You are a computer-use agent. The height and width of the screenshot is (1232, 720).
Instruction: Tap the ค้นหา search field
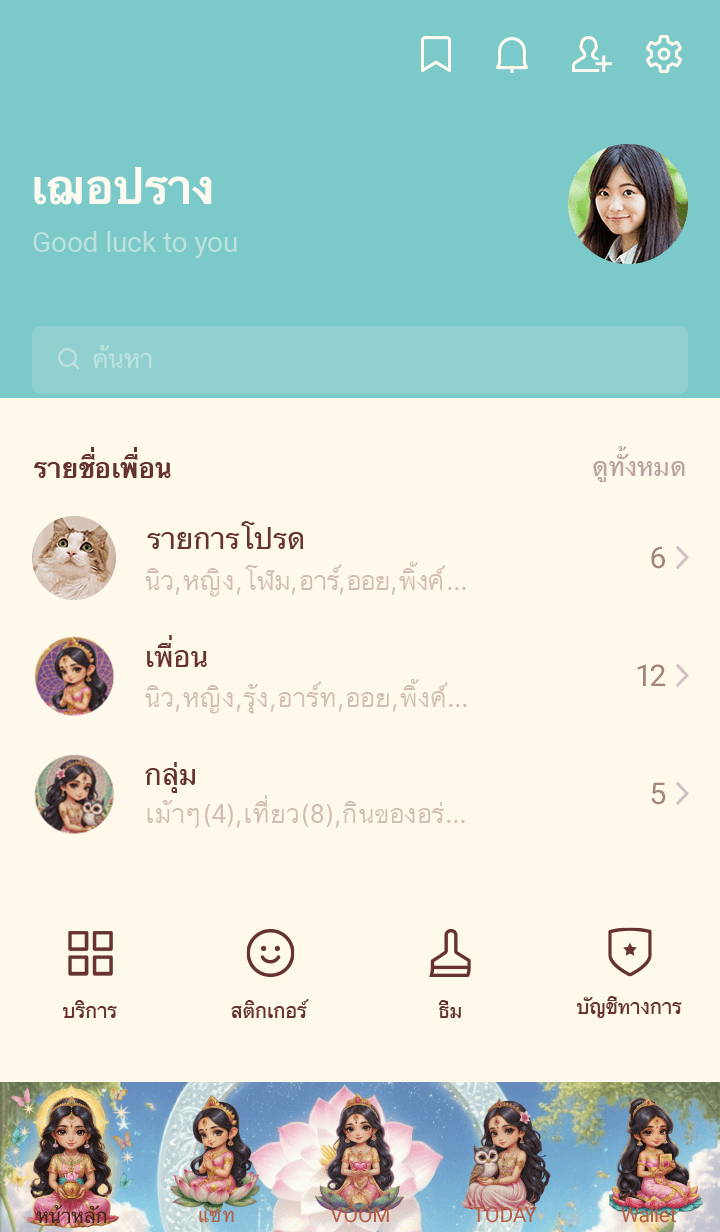(360, 360)
